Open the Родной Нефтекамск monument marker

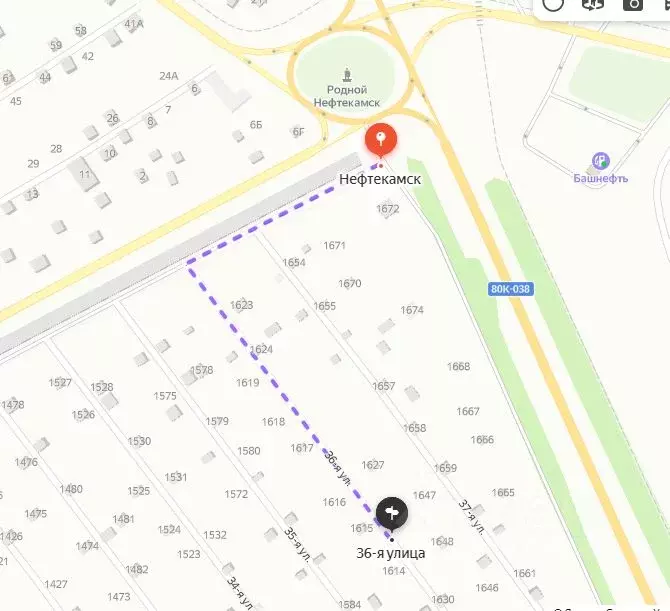[x=347, y=75]
